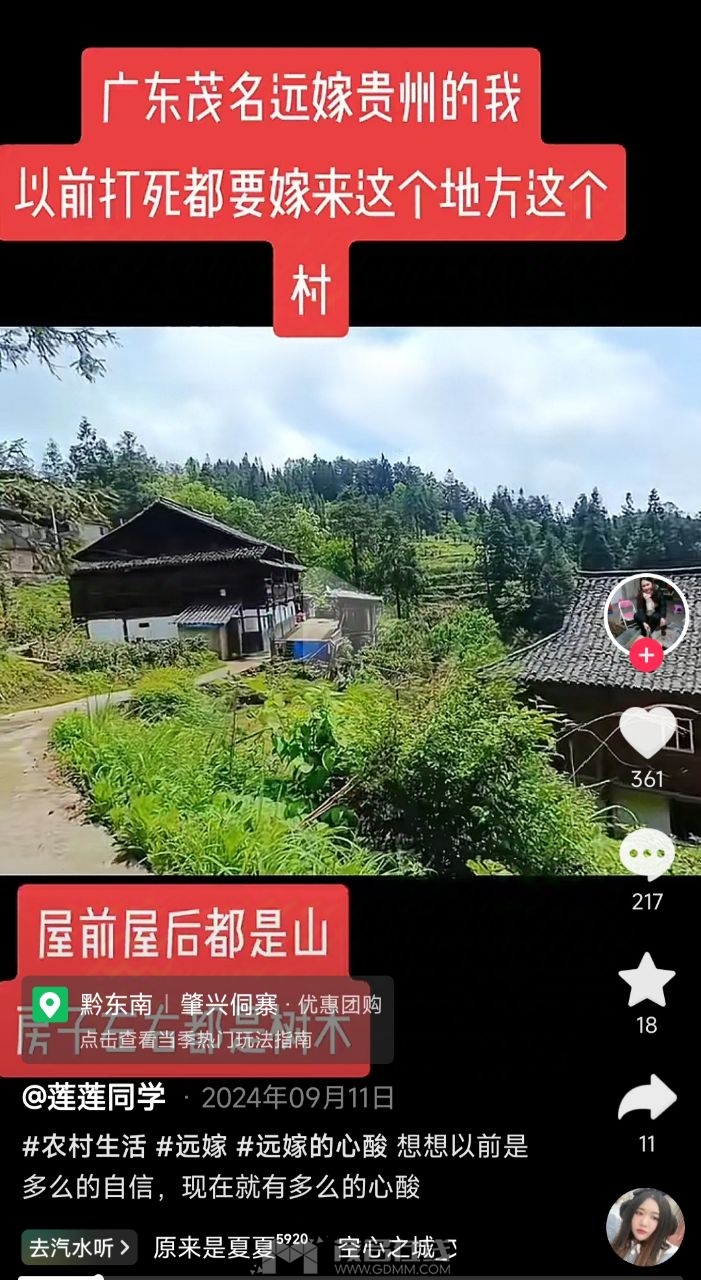Open the #农村生活 hashtag
This screenshot has height=1280, width=701.
click(x=84, y=1146)
